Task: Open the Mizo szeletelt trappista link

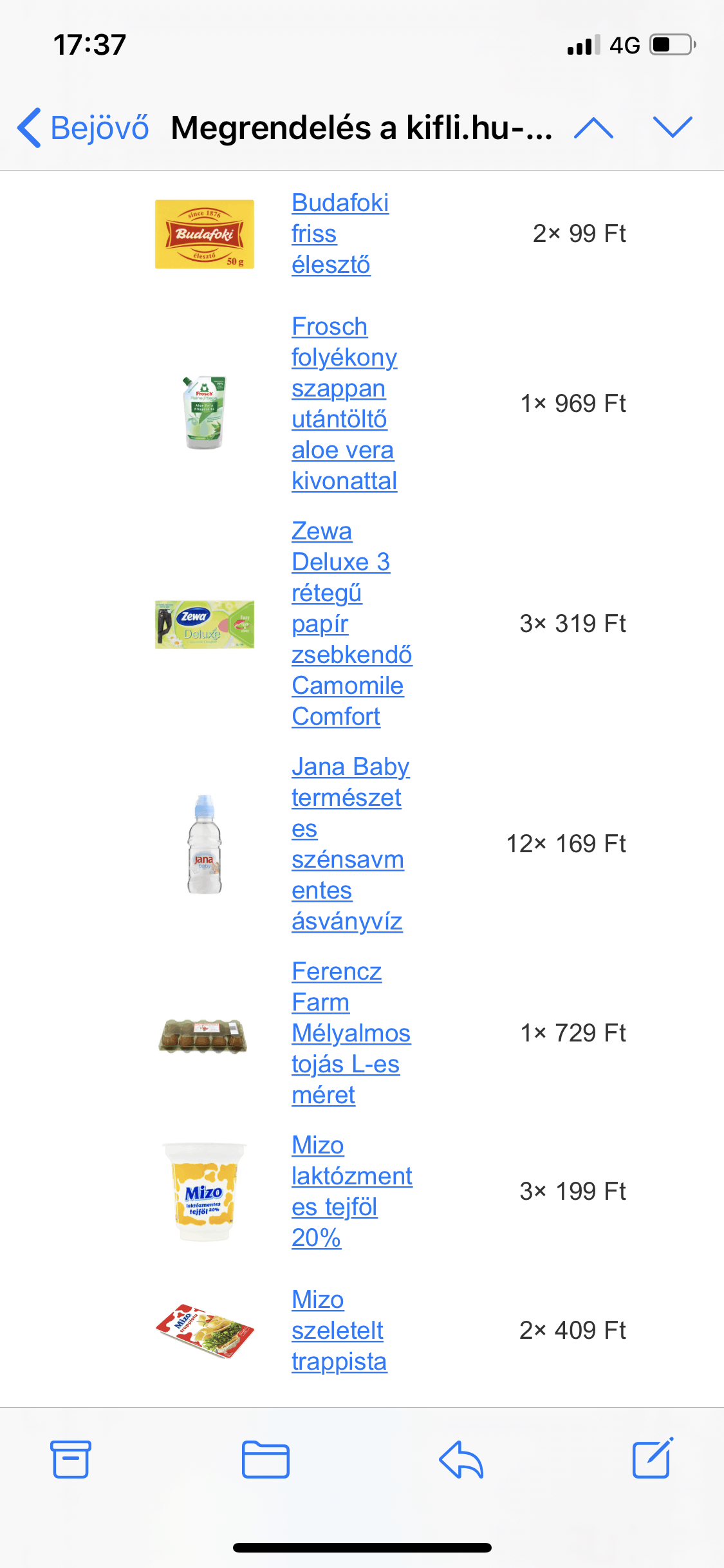Action: 339,1330
